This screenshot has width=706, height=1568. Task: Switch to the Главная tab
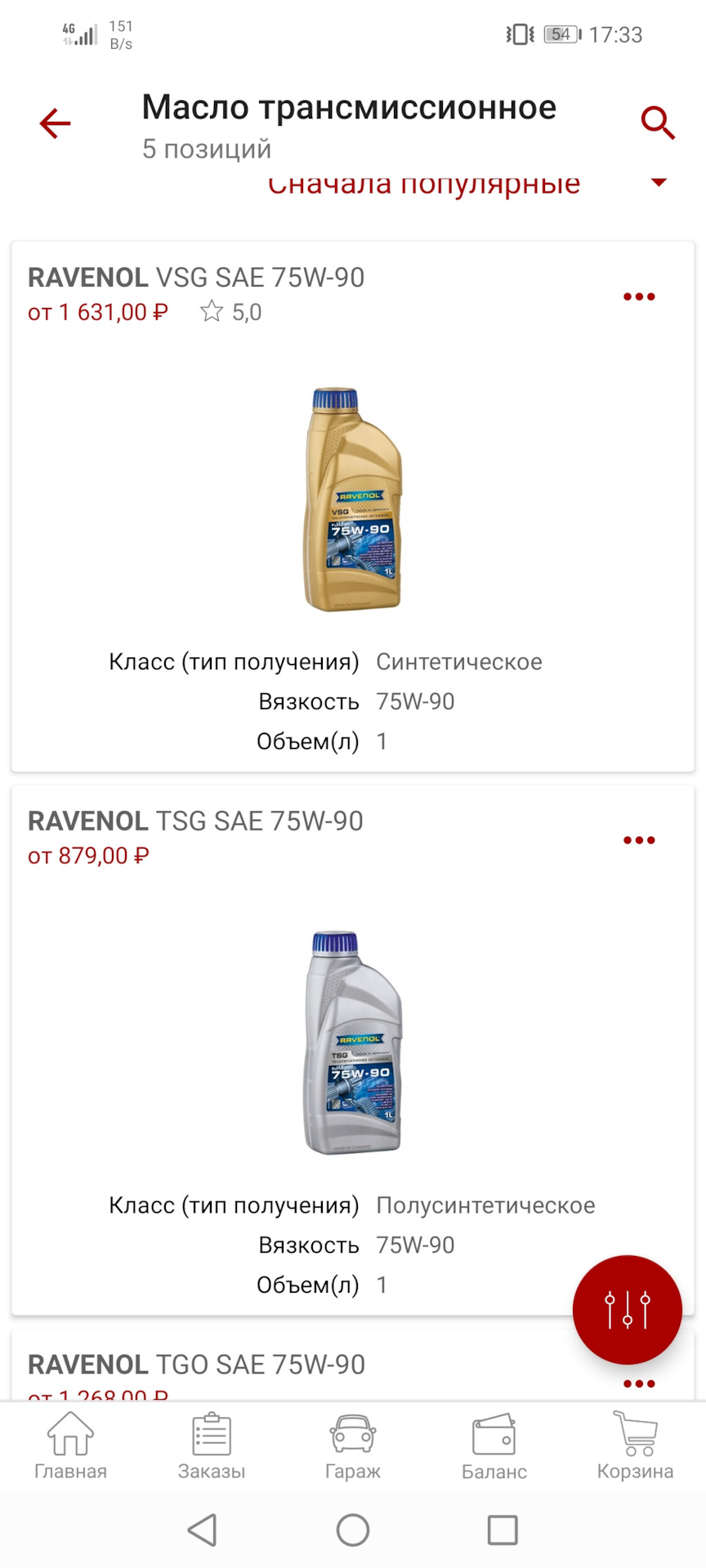coord(70,1447)
